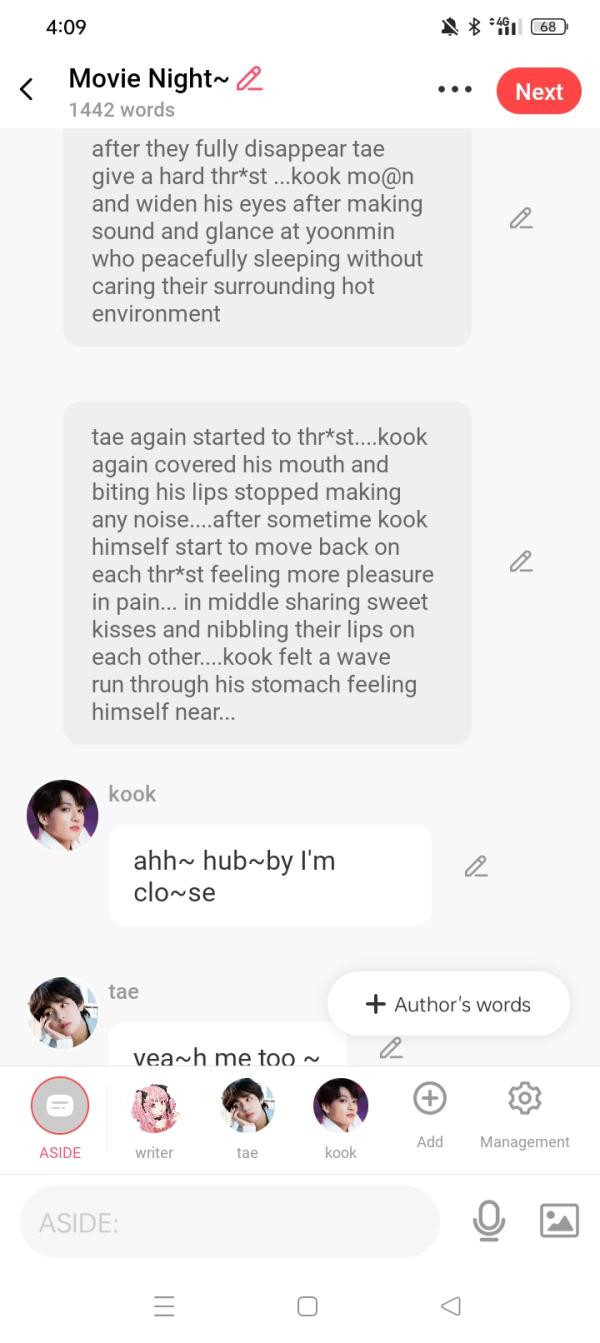This screenshot has height=1343, width=600.
Task: Edit the Movie Night~ title
Action: point(250,79)
